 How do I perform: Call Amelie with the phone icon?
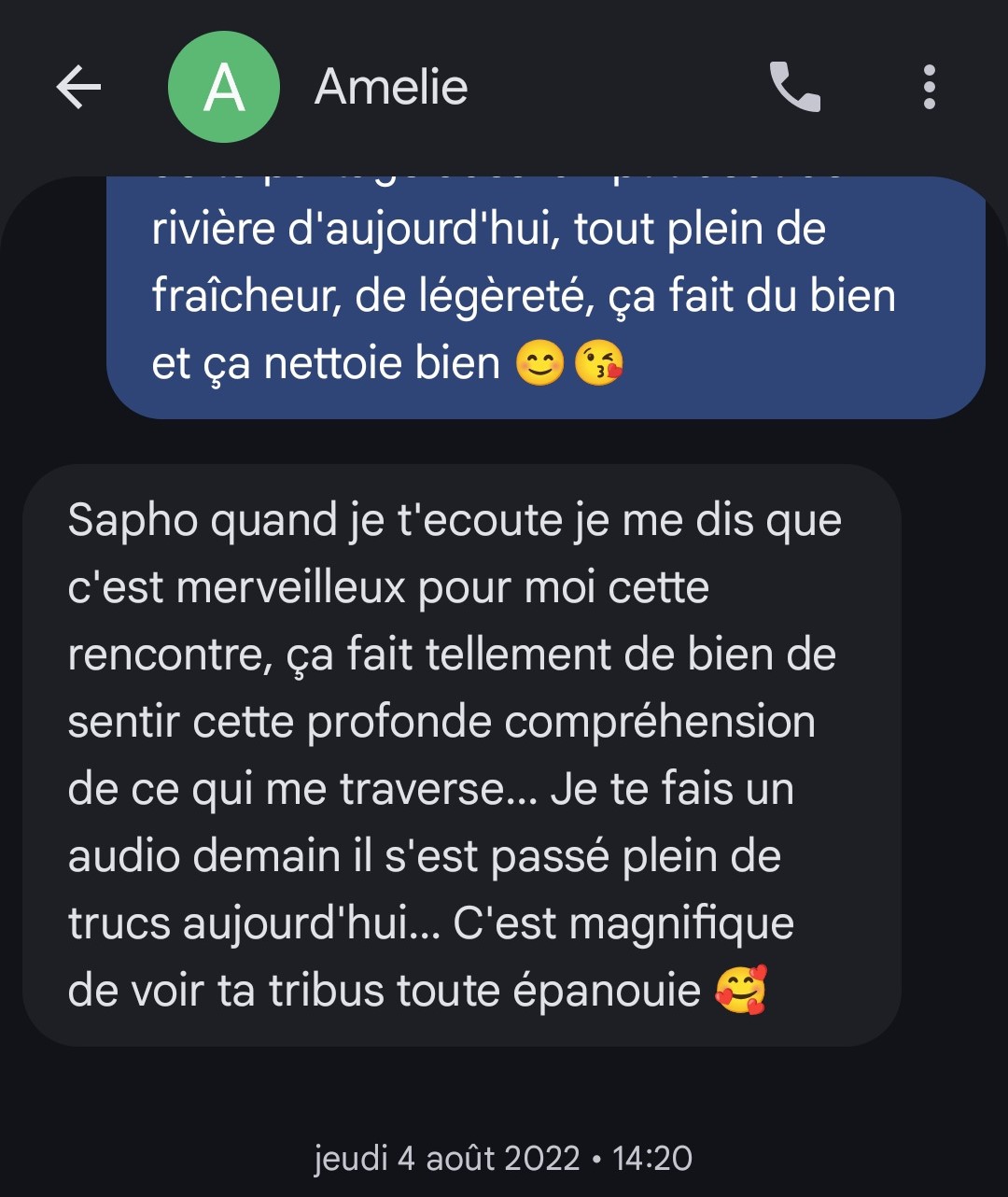click(794, 87)
